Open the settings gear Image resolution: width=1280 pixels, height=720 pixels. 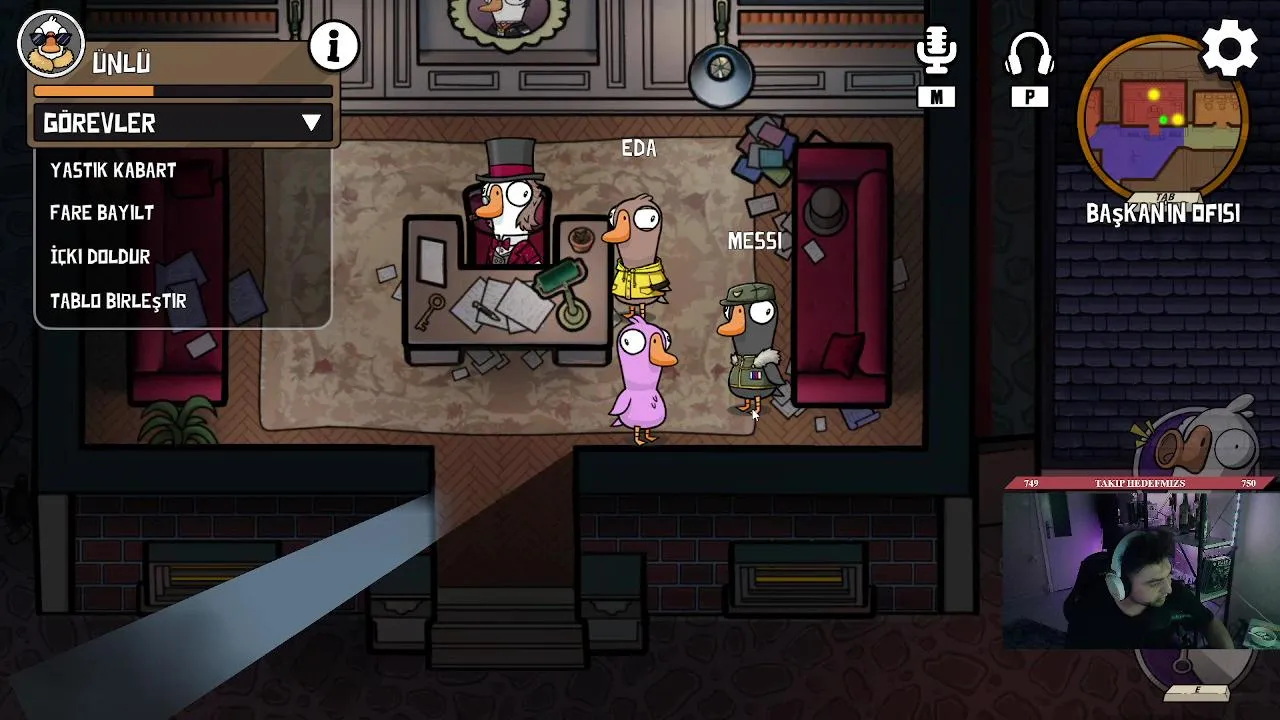tap(1229, 47)
